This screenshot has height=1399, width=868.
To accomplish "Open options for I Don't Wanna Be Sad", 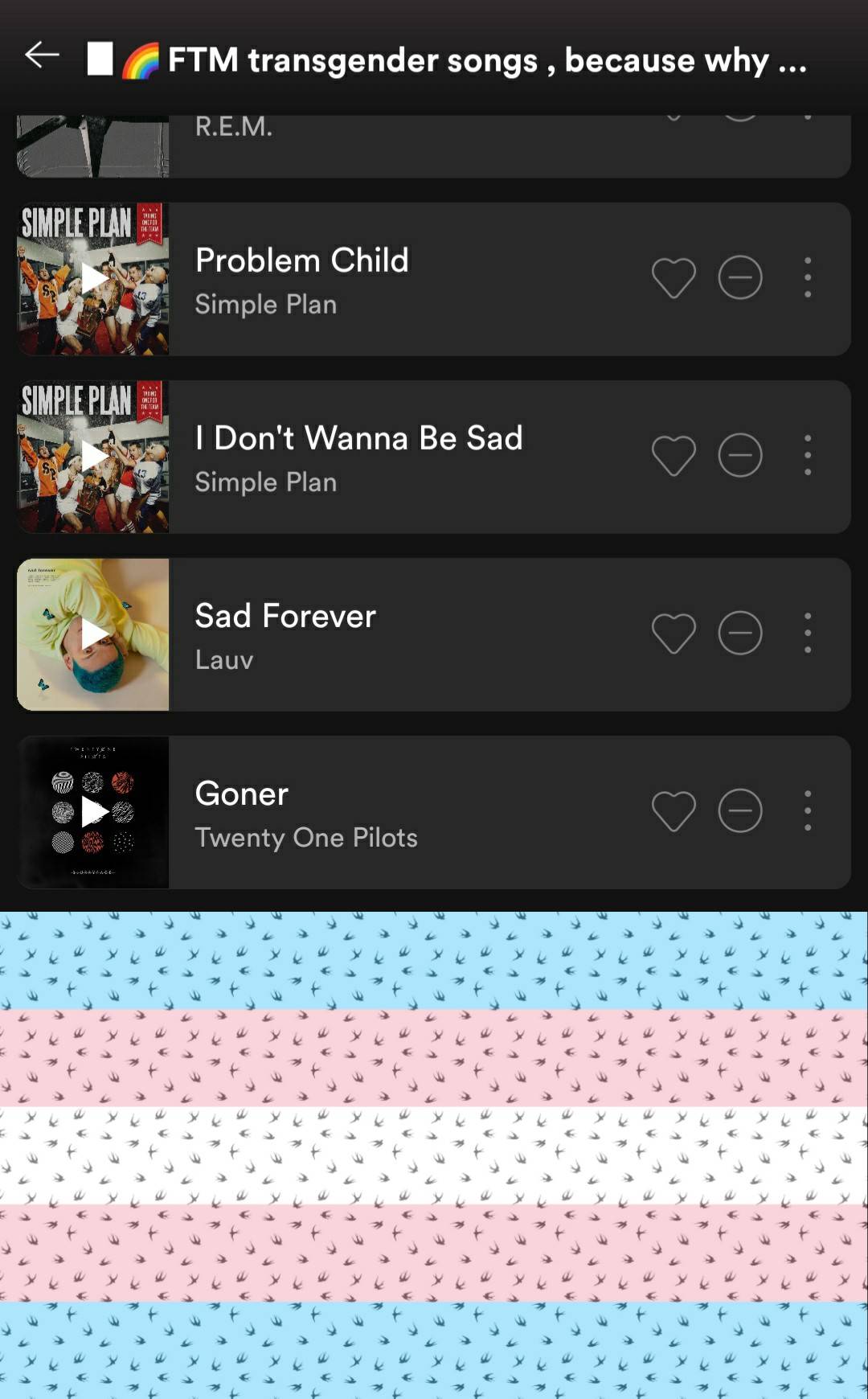I will [x=807, y=456].
